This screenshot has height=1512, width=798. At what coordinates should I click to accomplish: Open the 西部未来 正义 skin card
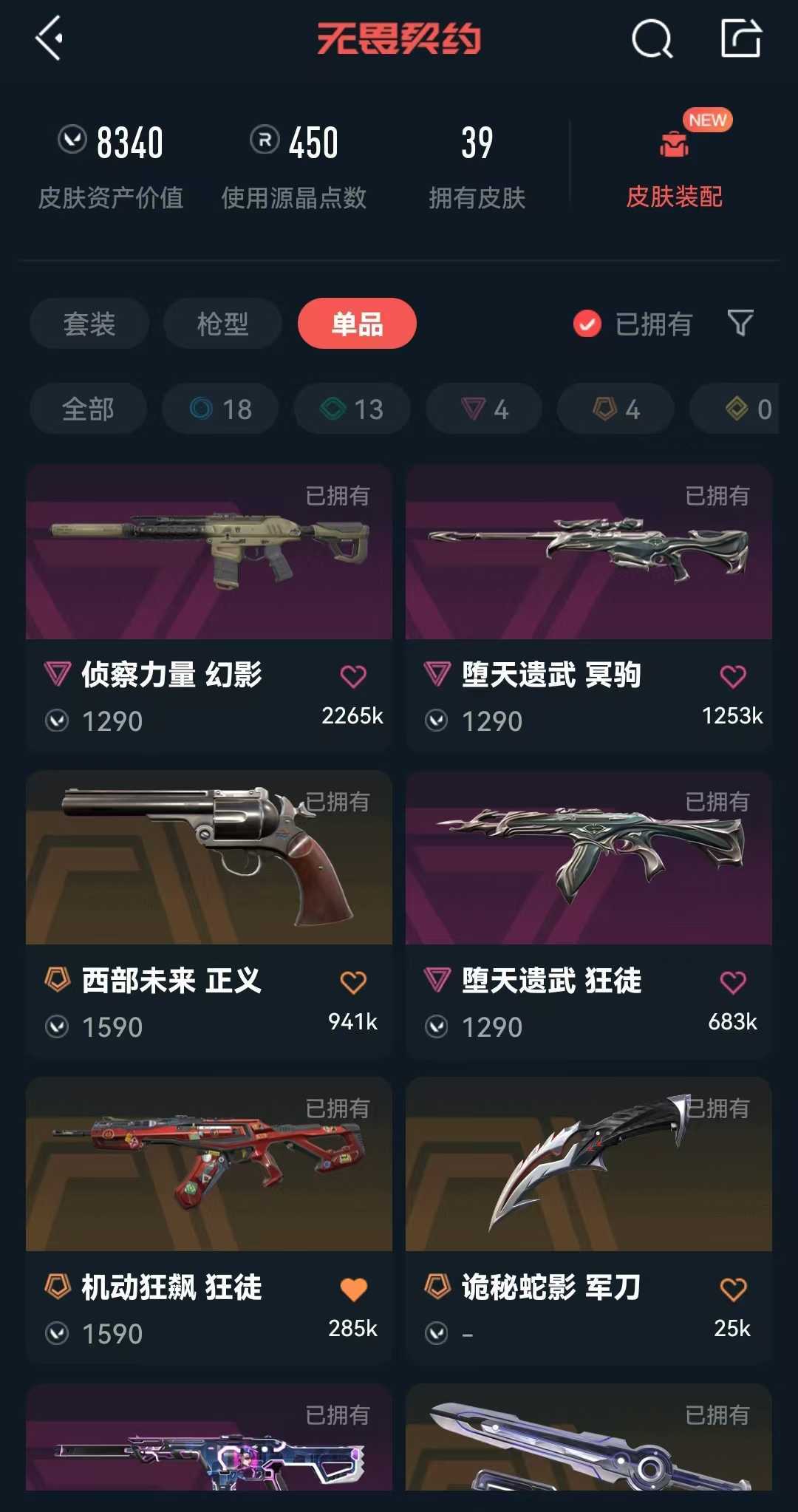209,914
